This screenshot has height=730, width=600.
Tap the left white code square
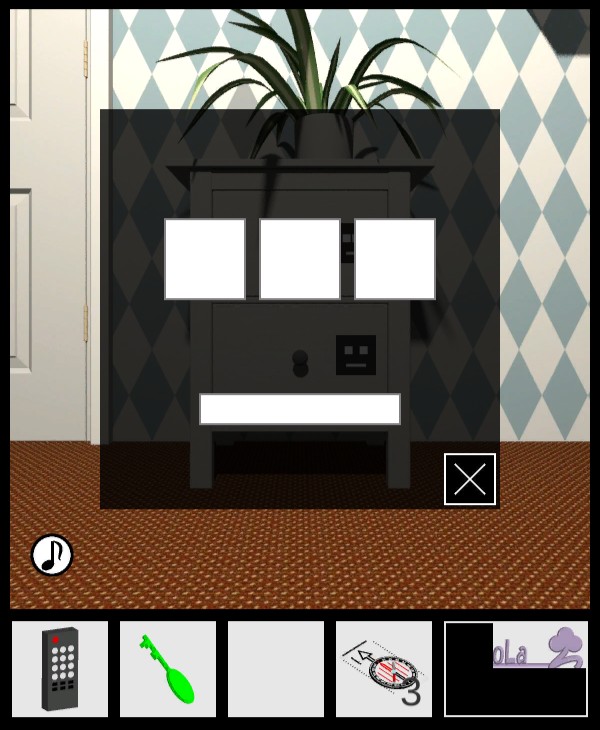[x=205, y=259]
